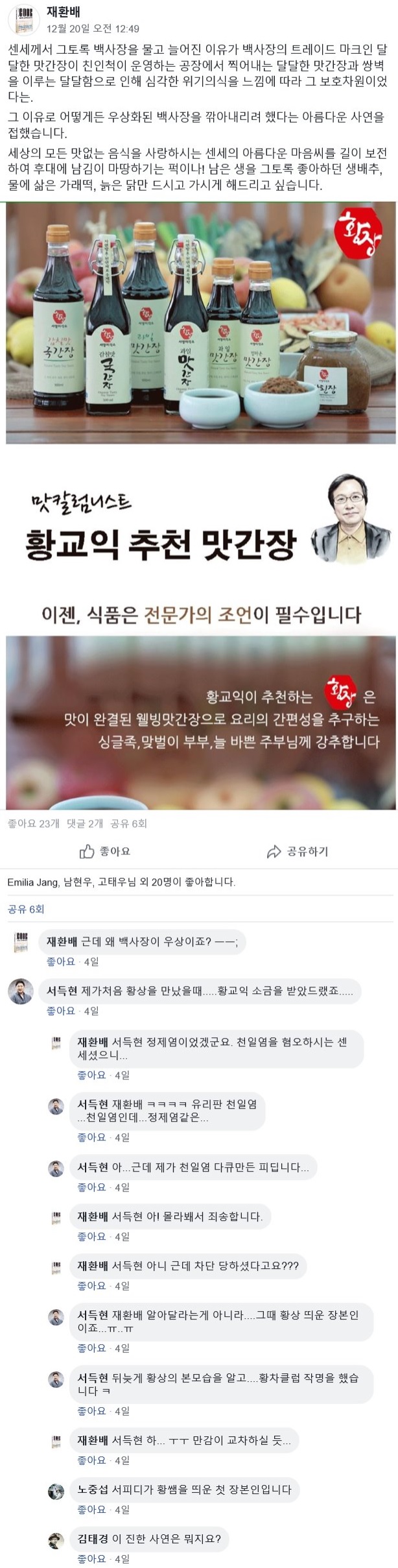Like 재환배's reply asking about 차단
The height and width of the screenshot is (1568, 398).
[x=91, y=1286]
